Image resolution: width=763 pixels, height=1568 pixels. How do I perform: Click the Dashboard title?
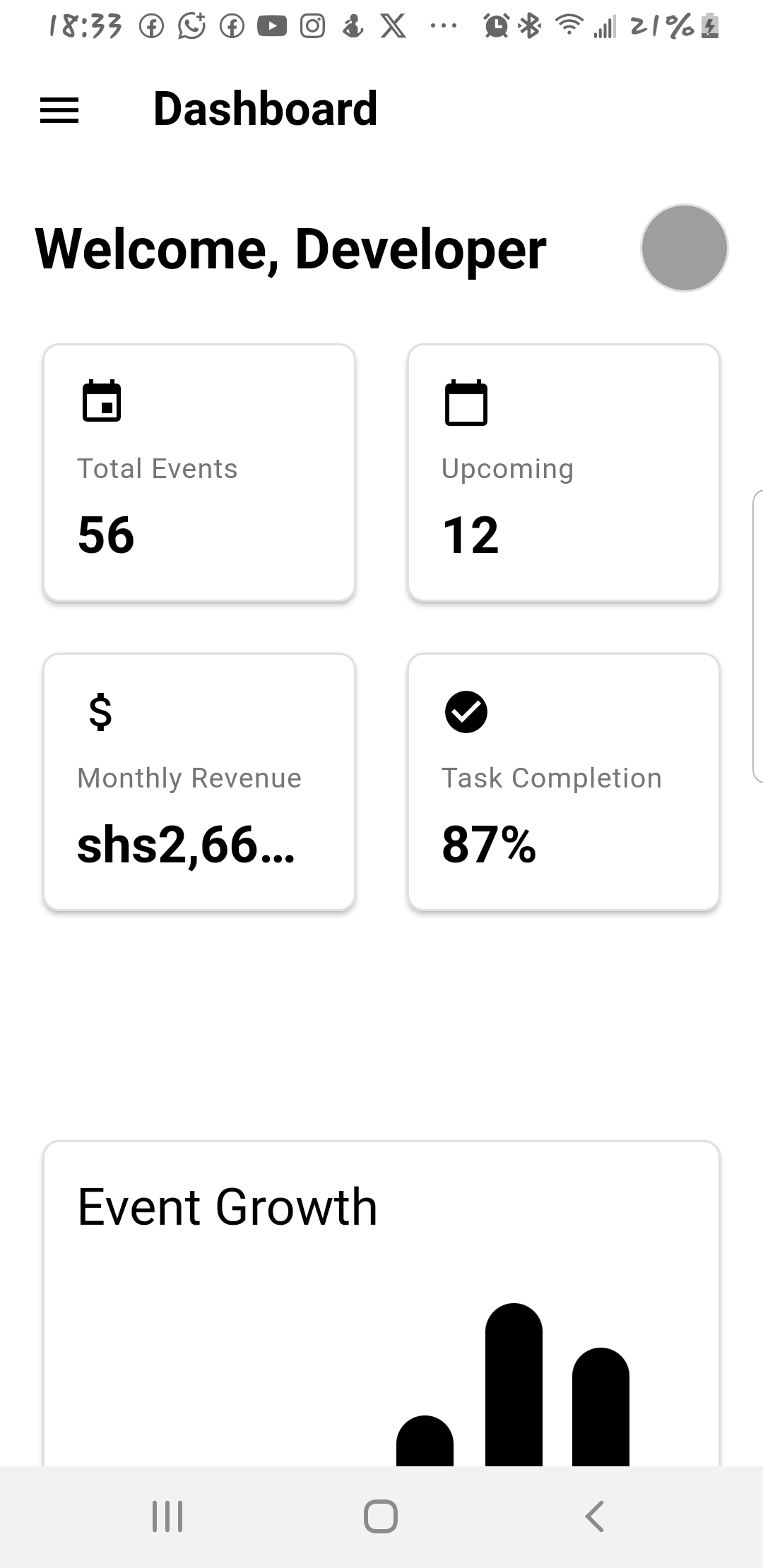coord(266,108)
